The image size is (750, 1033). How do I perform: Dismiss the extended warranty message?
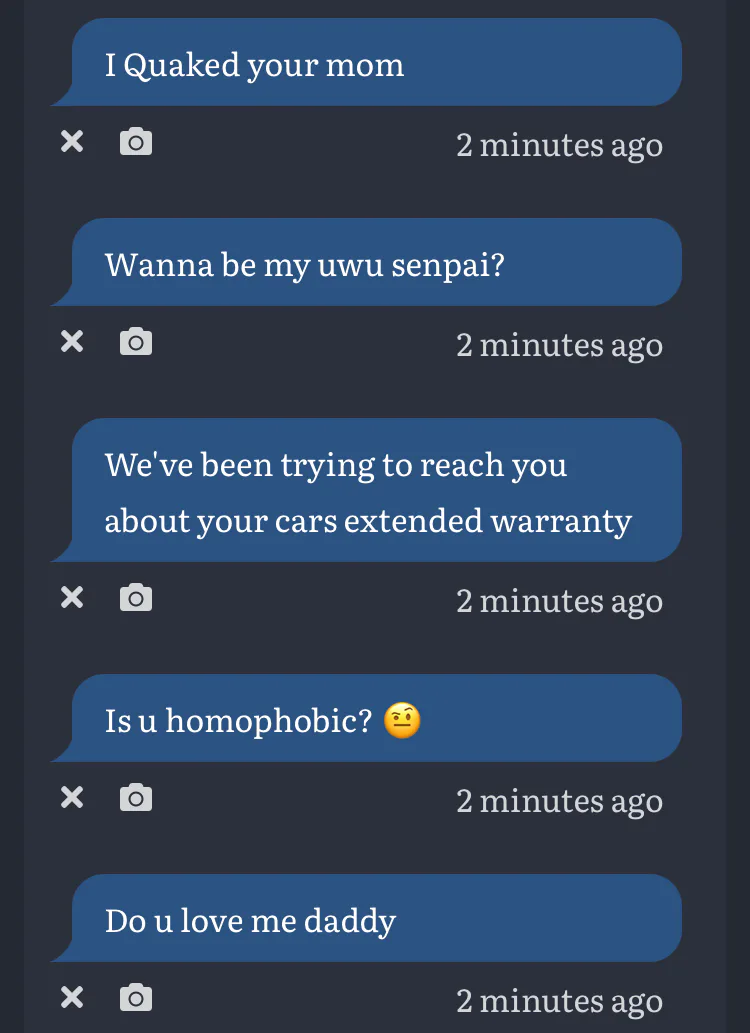pyautogui.click(x=72, y=598)
